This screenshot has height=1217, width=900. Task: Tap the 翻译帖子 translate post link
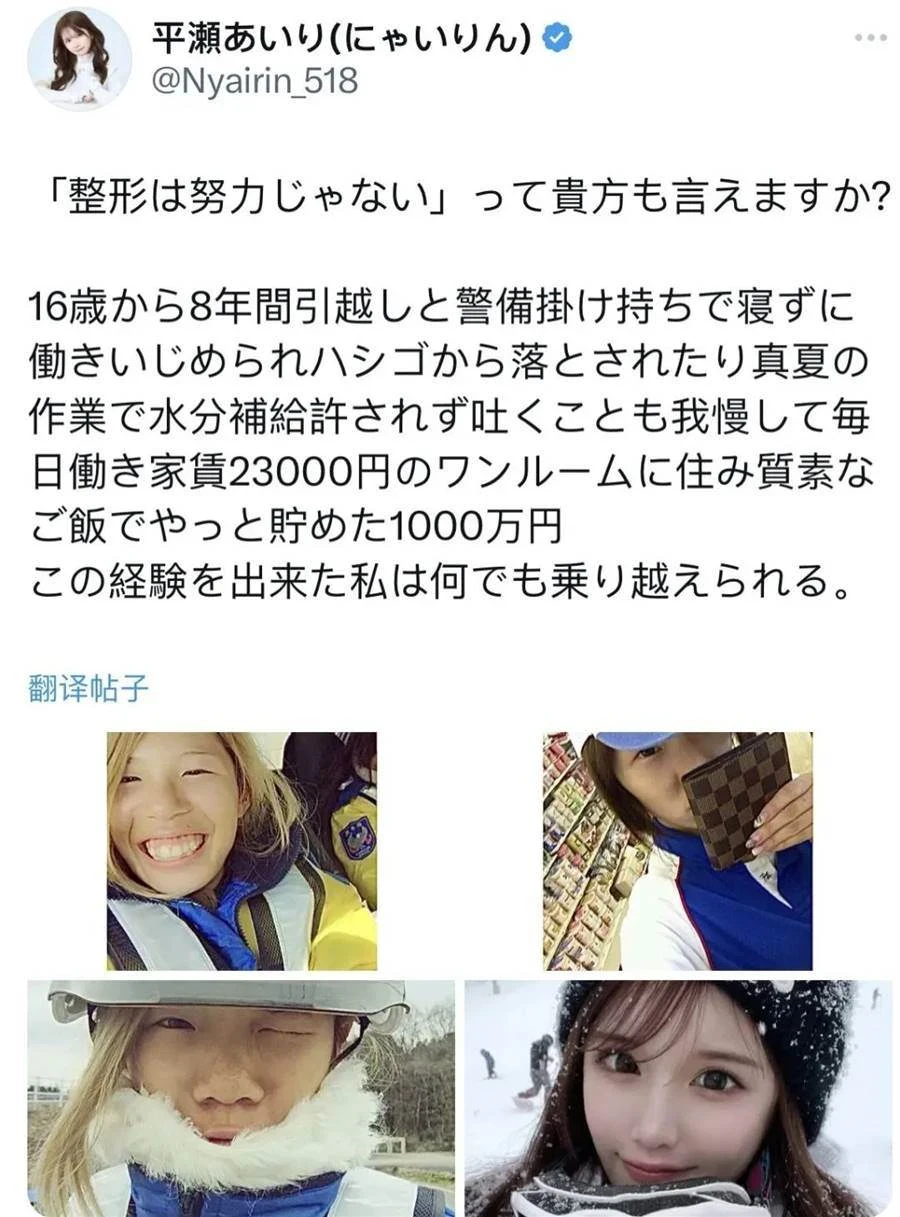[x=90, y=689]
